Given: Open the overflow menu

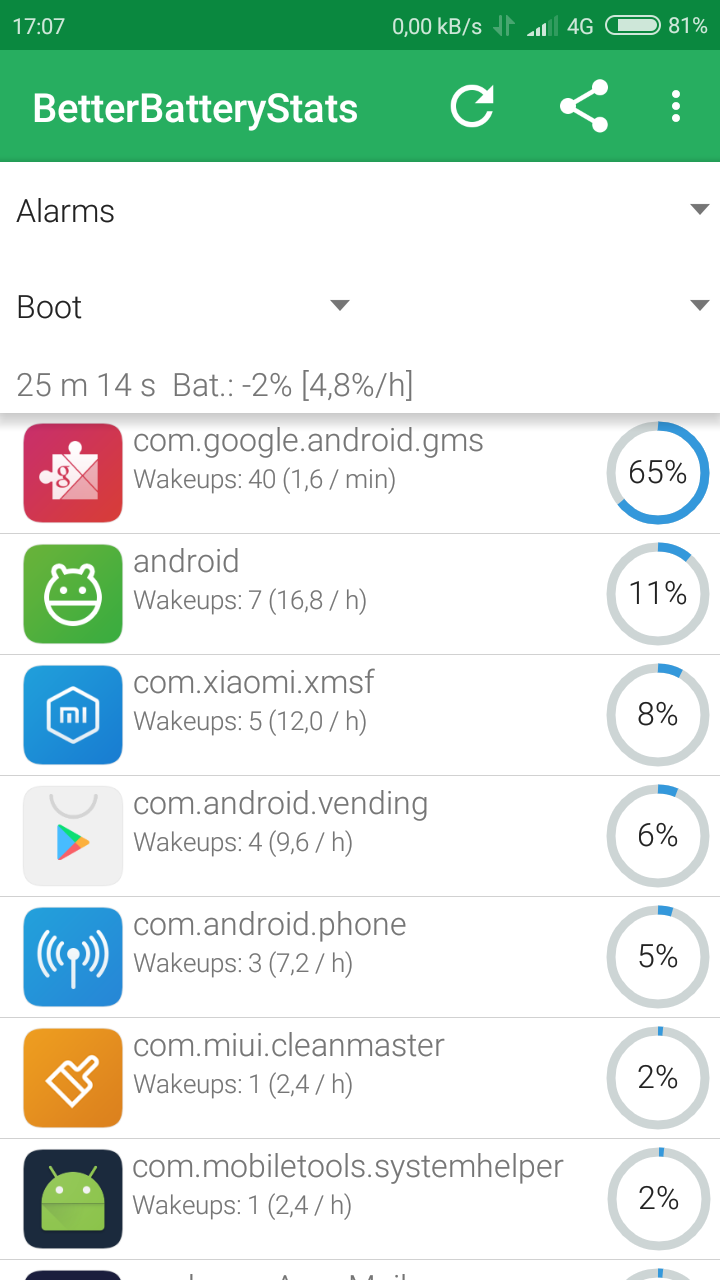Looking at the screenshot, I should (676, 106).
